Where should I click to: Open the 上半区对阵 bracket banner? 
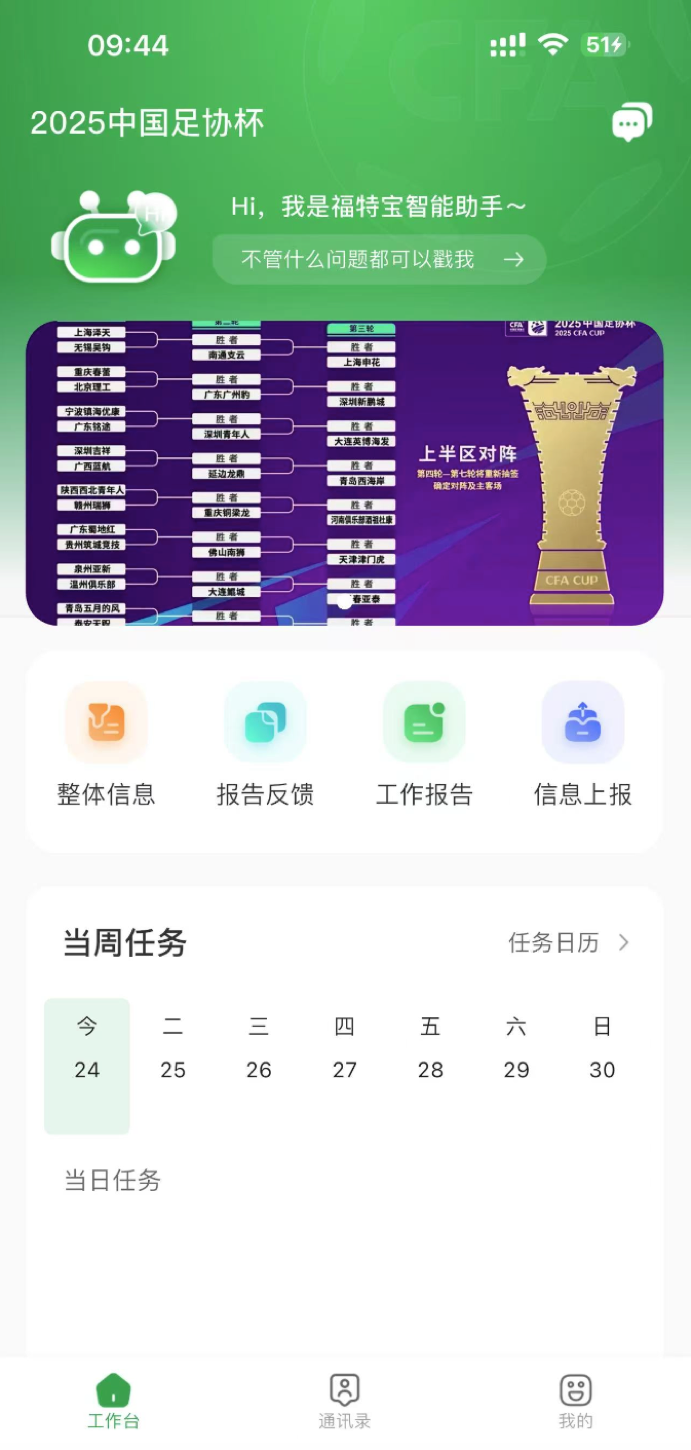coord(344,473)
